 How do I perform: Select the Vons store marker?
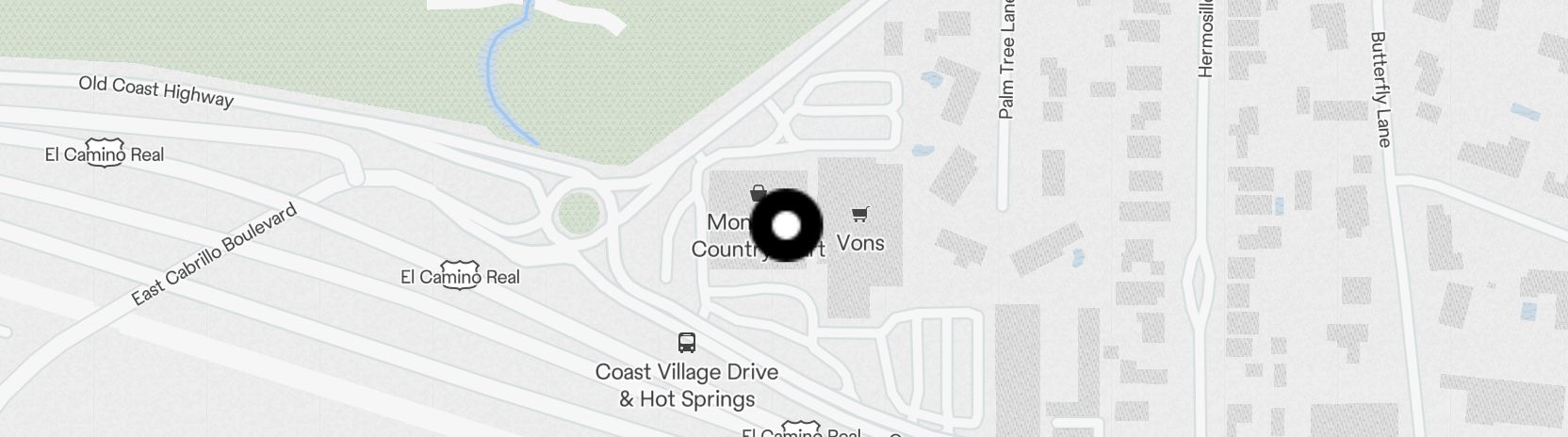tap(859, 216)
